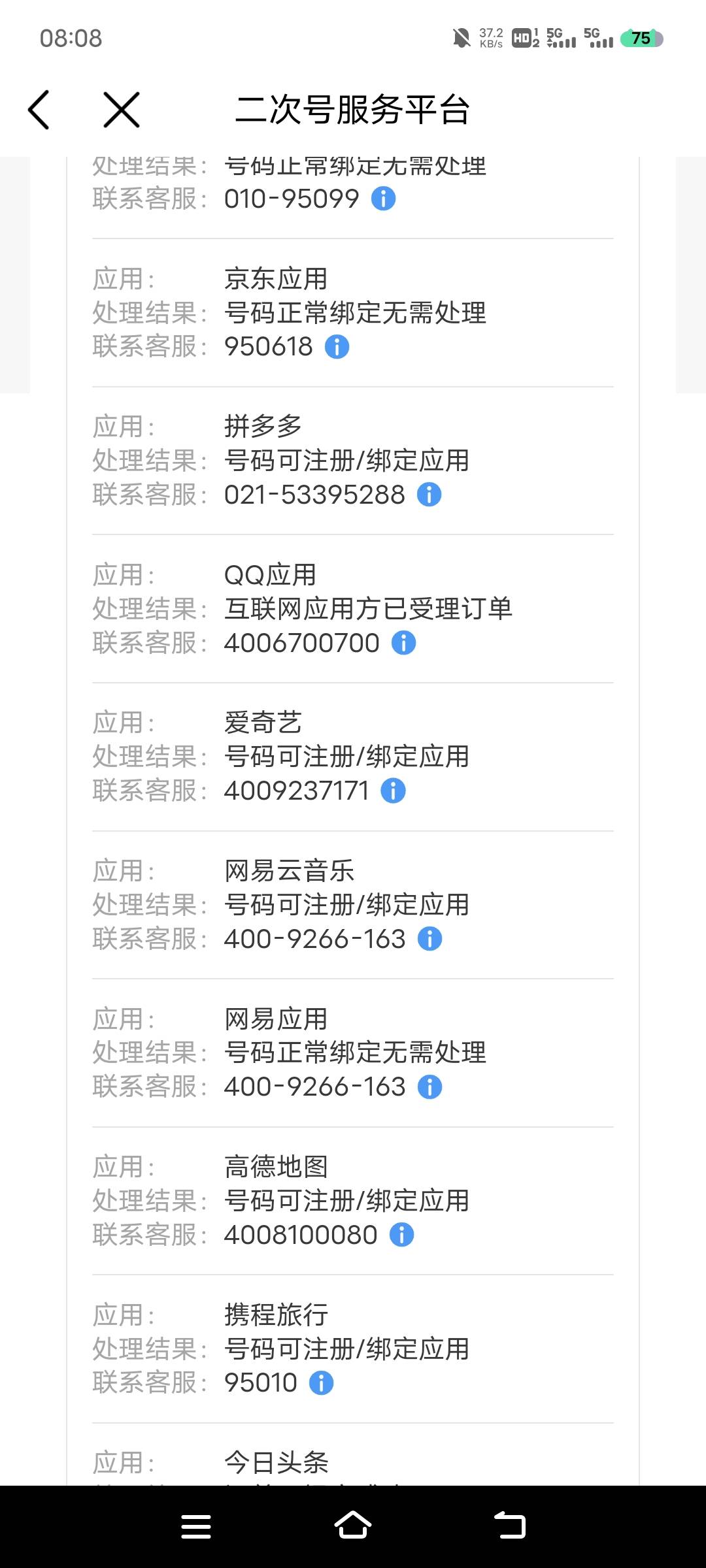The image size is (706, 1568).
Task: Tap the info icon beside 4008100080
Action: [x=402, y=1235]
